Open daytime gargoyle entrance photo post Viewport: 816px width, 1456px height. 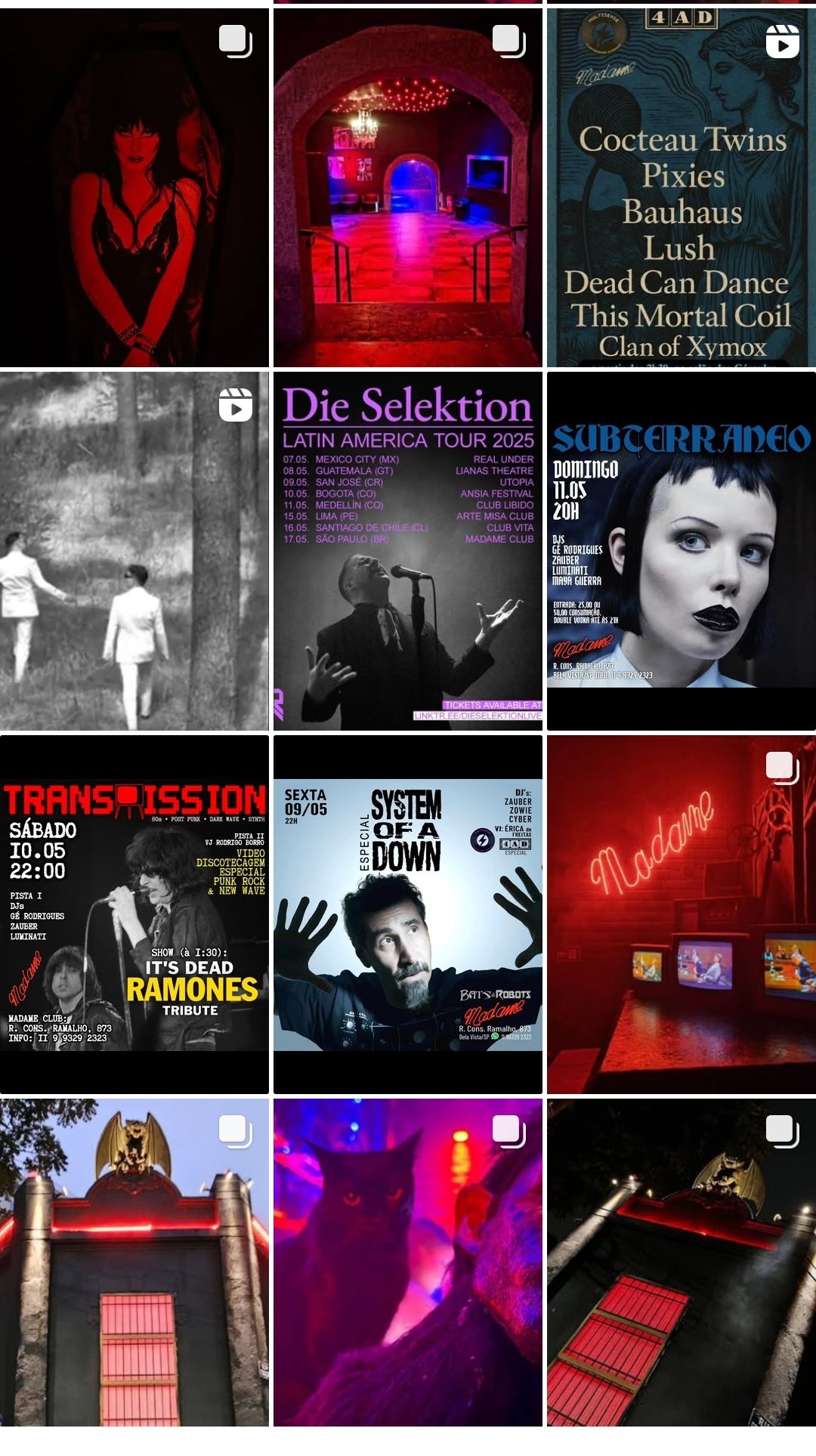(134, 1262)
